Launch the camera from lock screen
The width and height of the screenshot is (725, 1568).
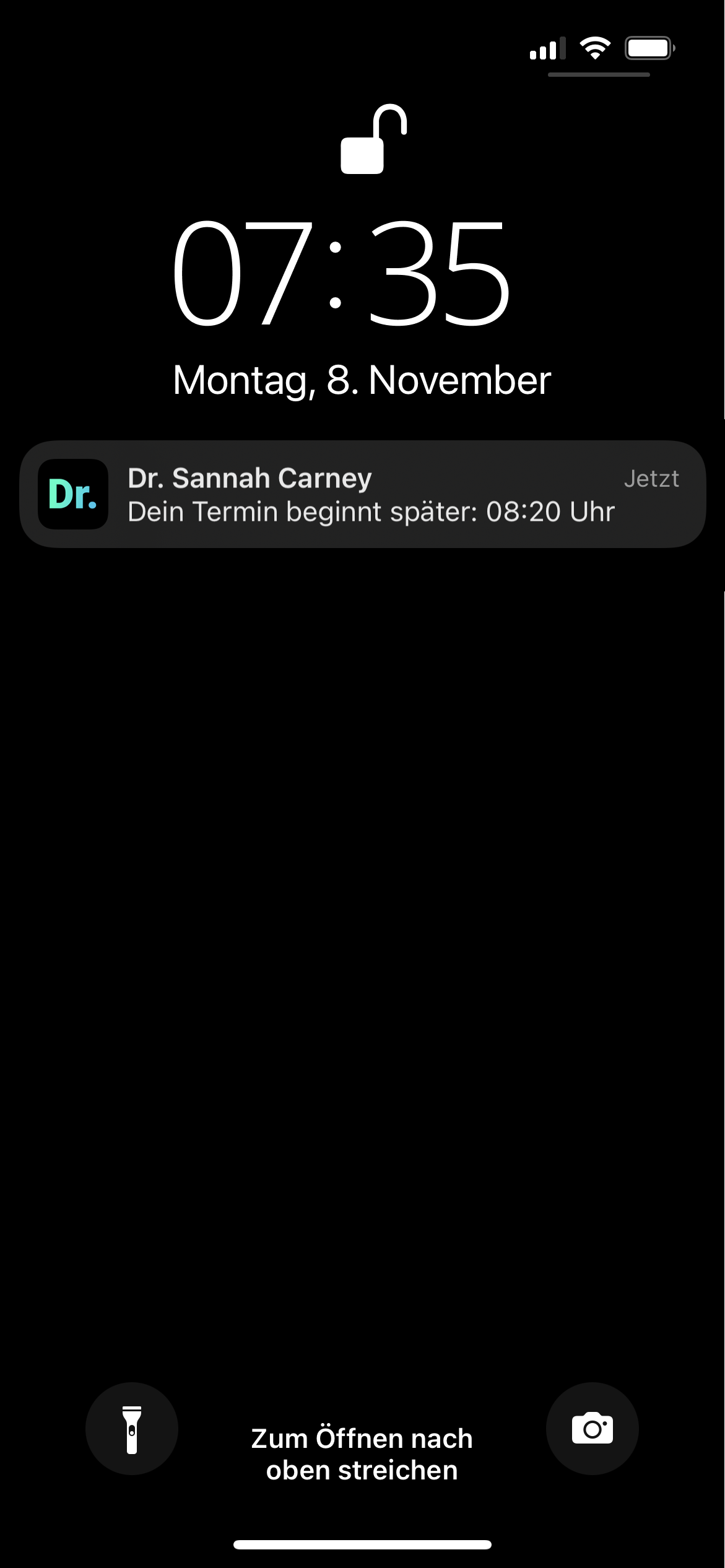(x=592, y=1429)
